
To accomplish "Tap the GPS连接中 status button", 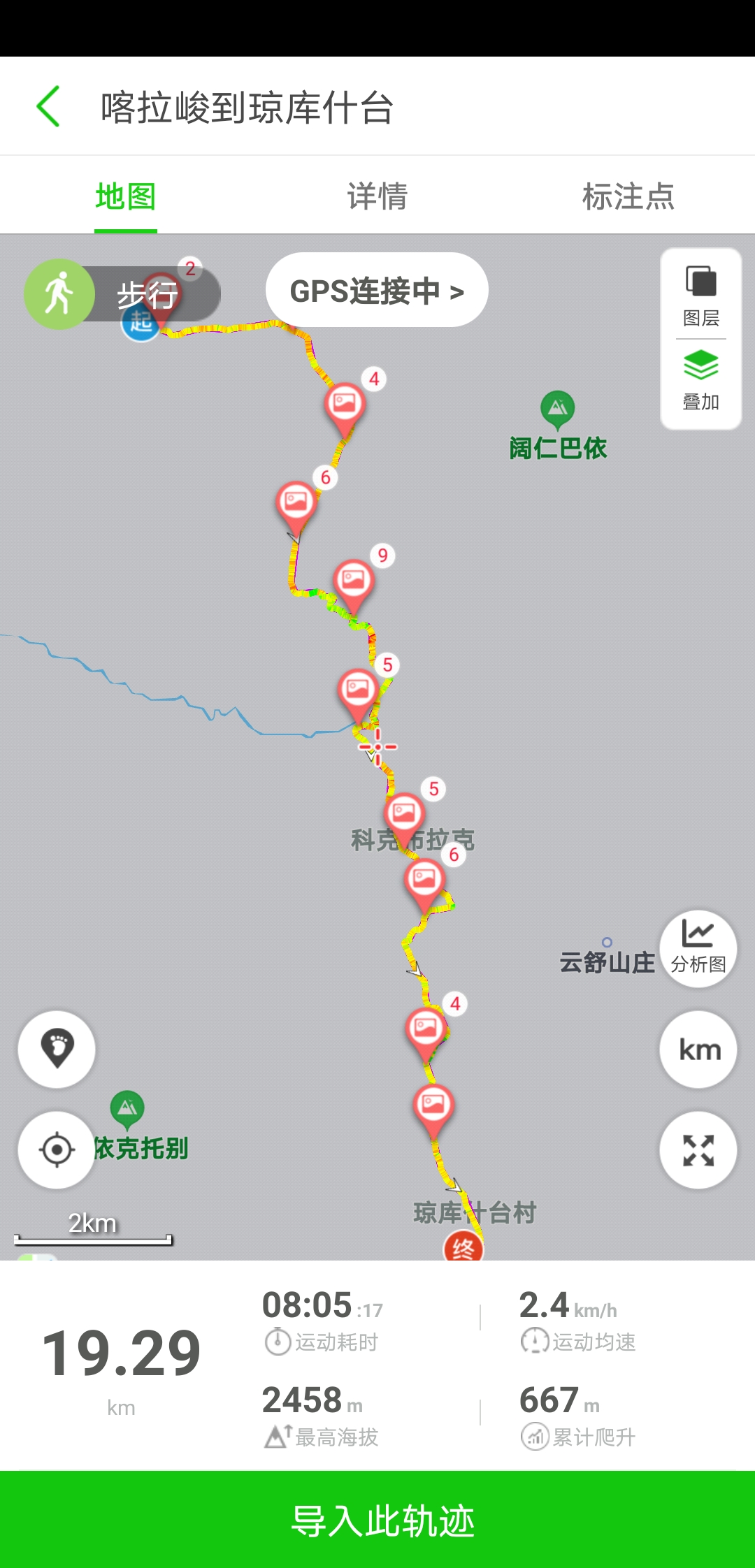I will point(377,291).
